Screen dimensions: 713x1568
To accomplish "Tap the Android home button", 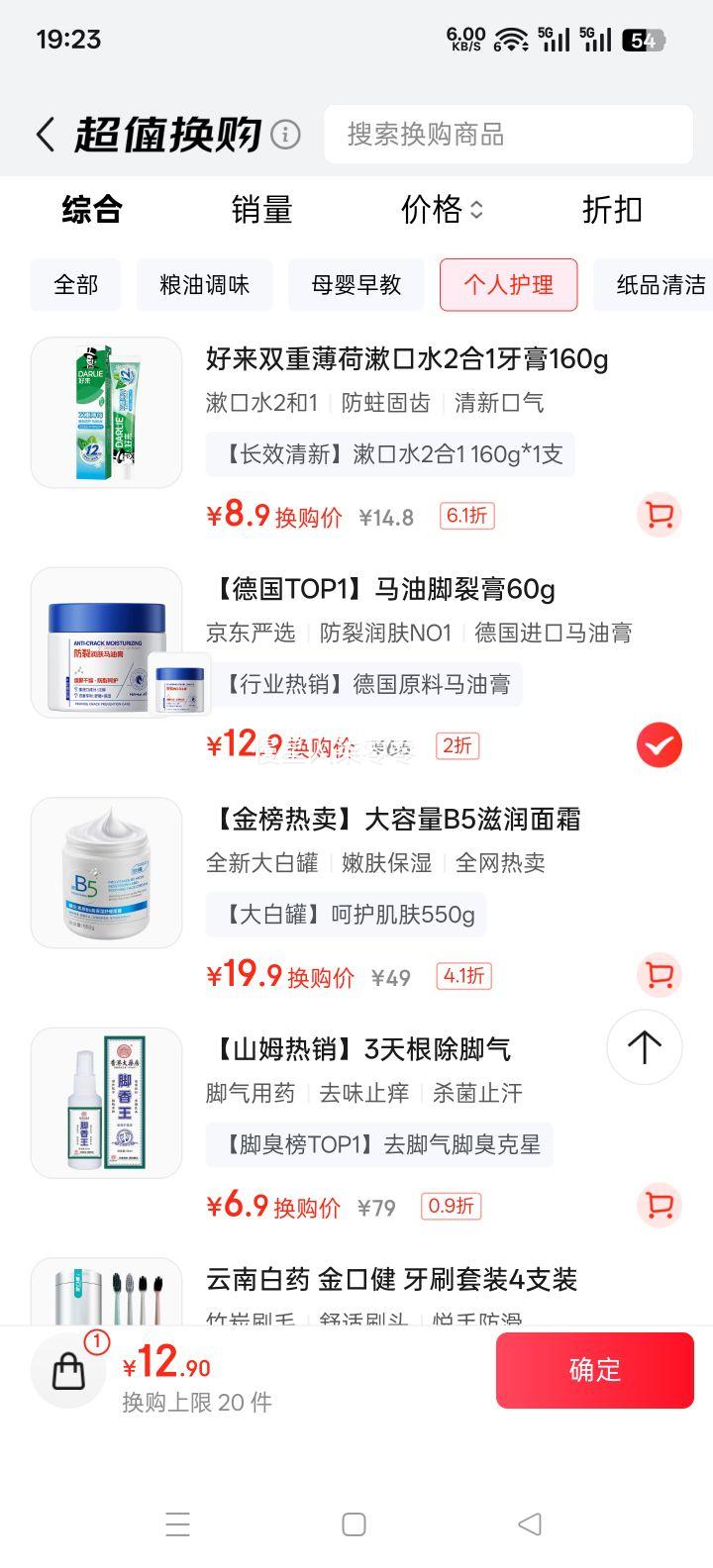I will [355, 1524].
